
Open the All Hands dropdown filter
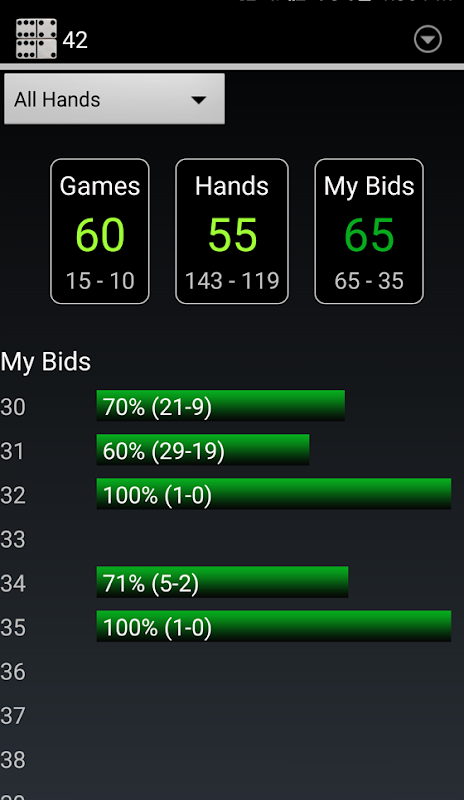tap(114, 99)
